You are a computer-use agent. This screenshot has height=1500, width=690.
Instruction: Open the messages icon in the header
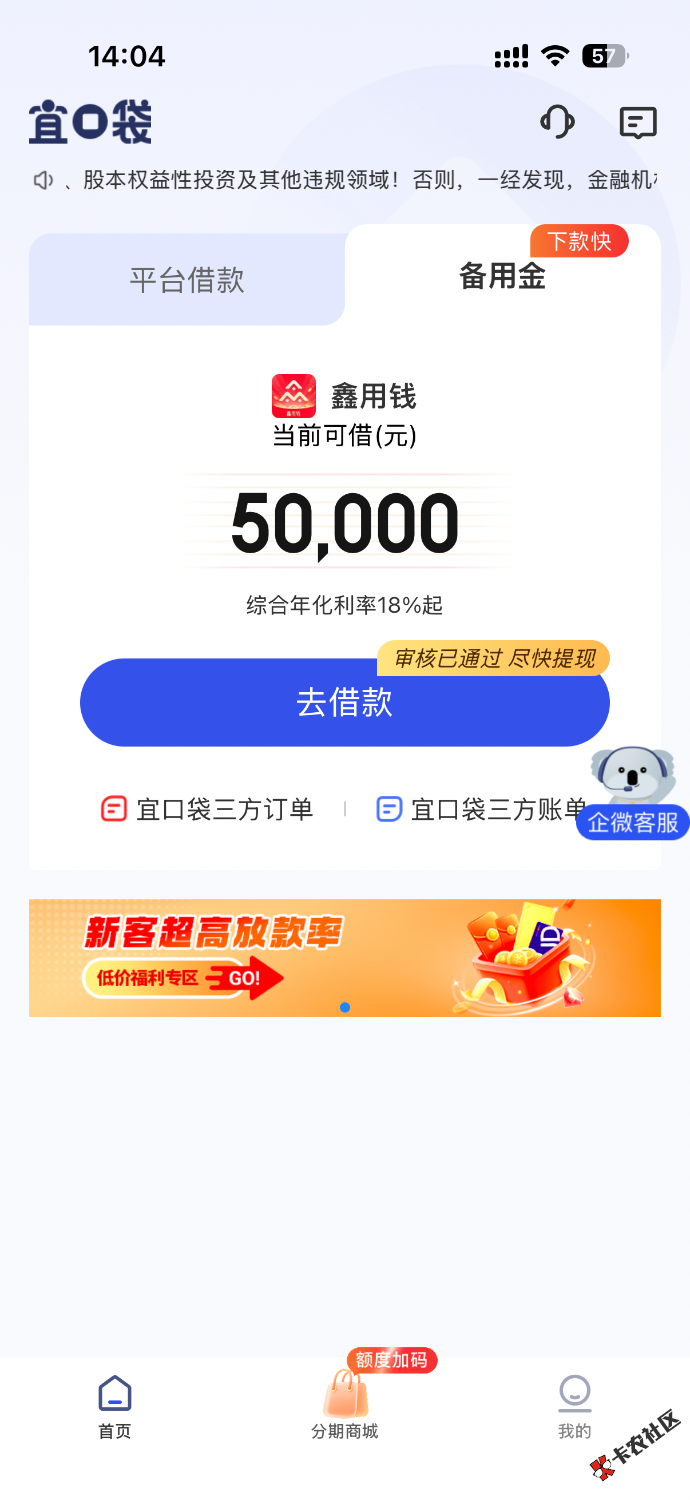point(638,122)
